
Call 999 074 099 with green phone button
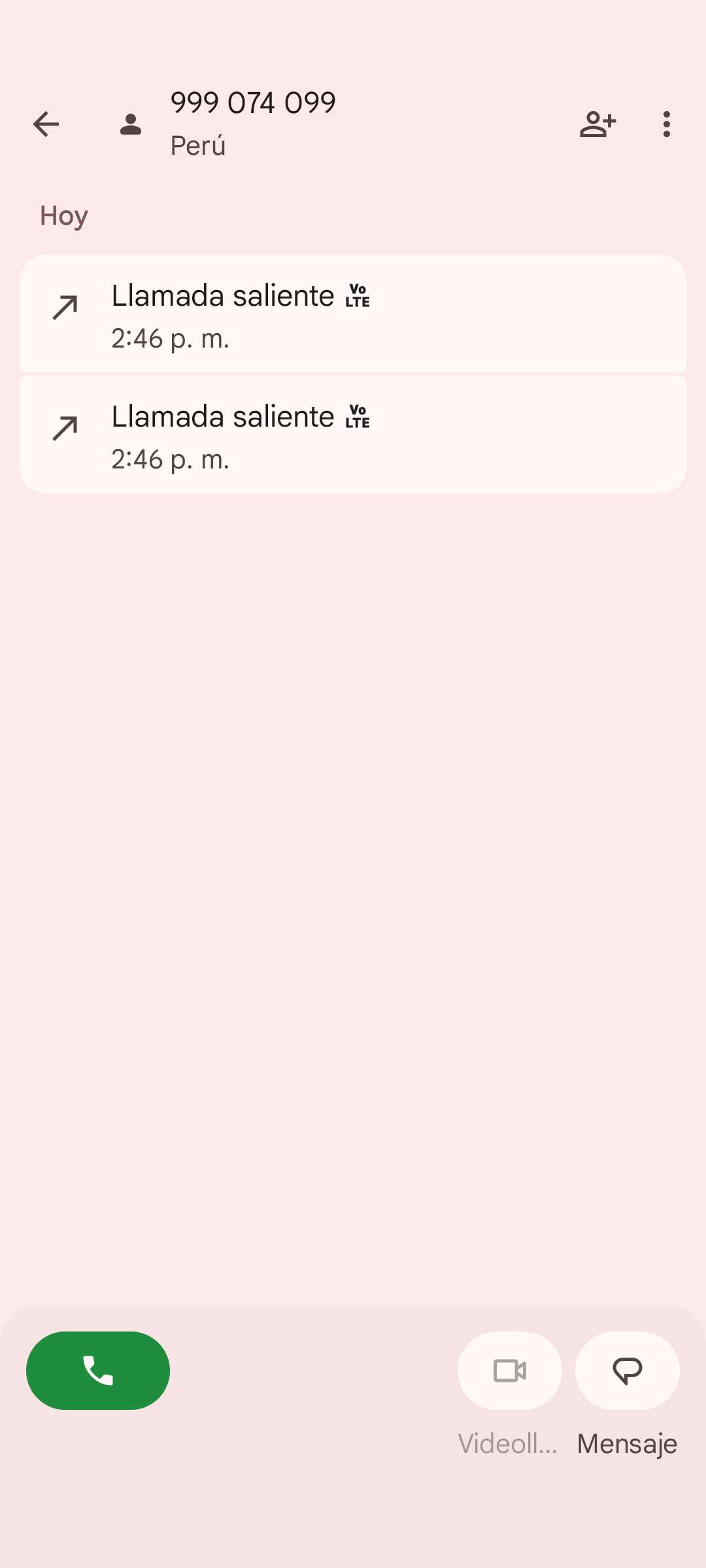(x=98, y=1370)
